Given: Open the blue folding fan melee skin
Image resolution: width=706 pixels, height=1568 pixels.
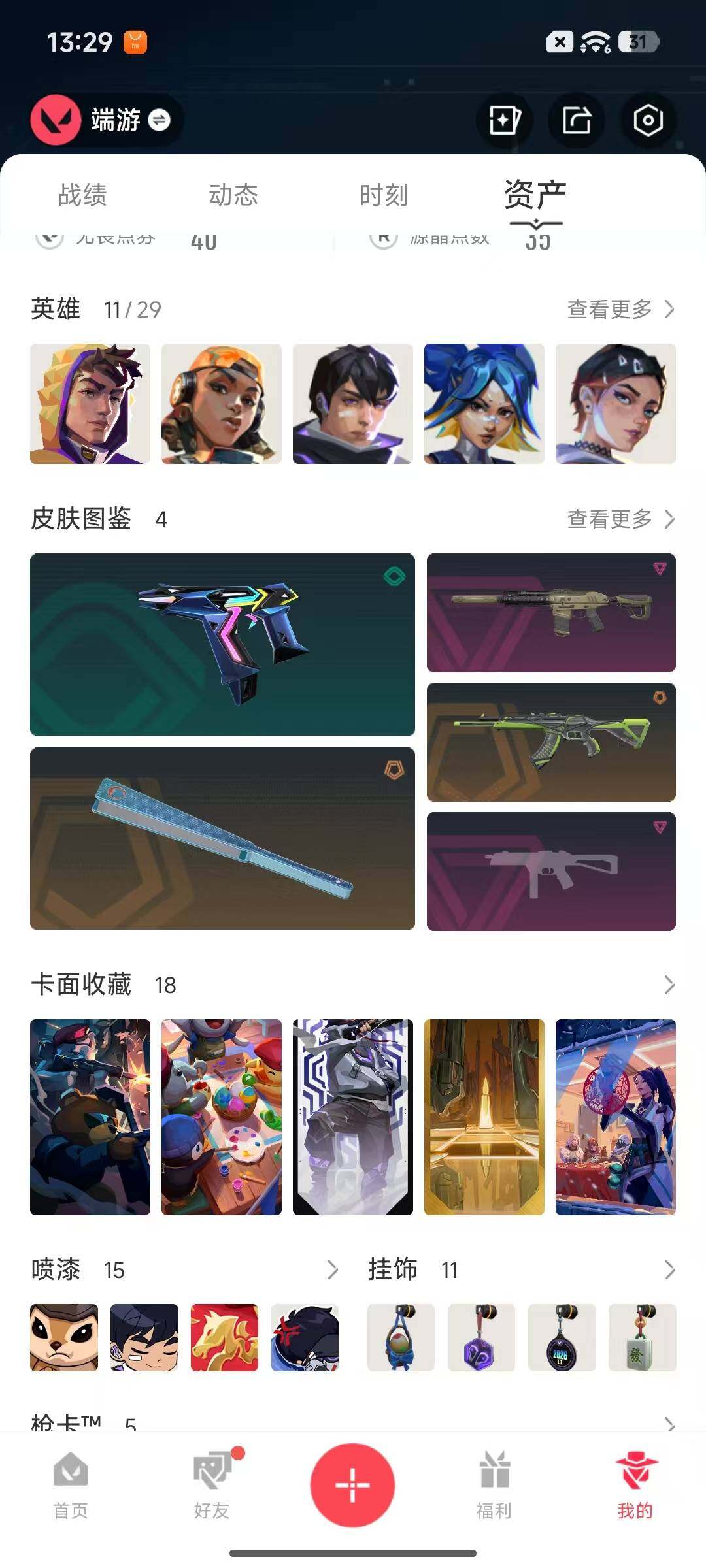Looking at the screenshot, I should coord(222,838).
